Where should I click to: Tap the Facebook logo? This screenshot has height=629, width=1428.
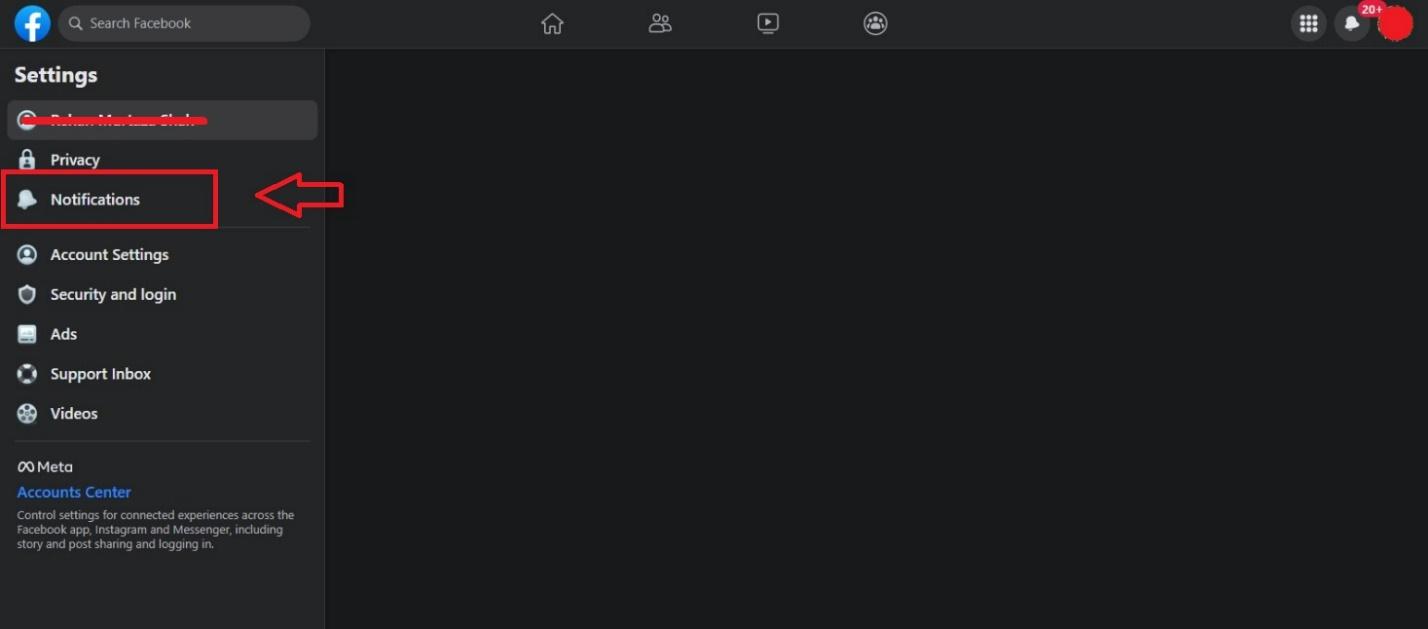(32, 23)
